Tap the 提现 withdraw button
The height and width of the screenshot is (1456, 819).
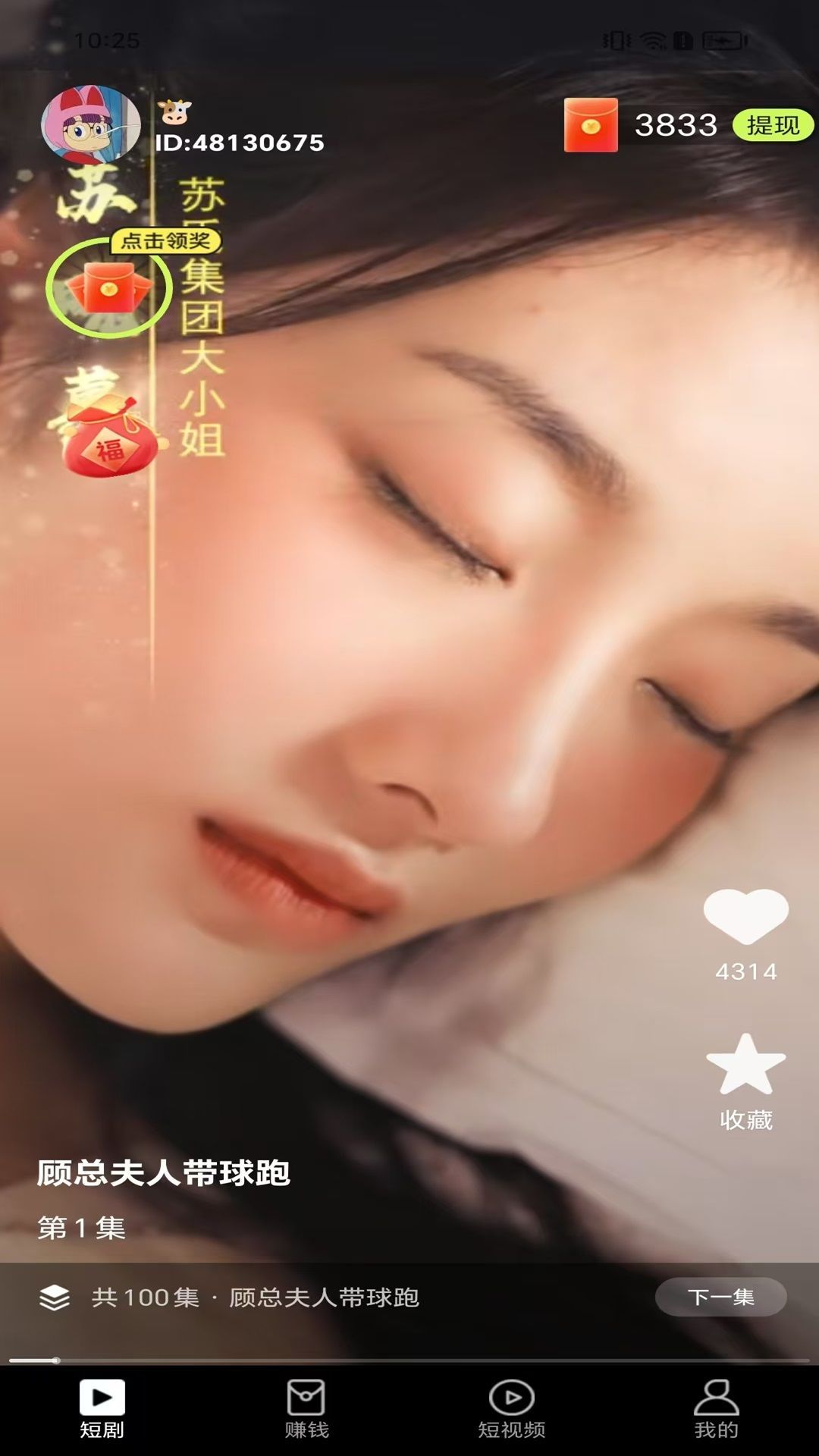(773, 125)
